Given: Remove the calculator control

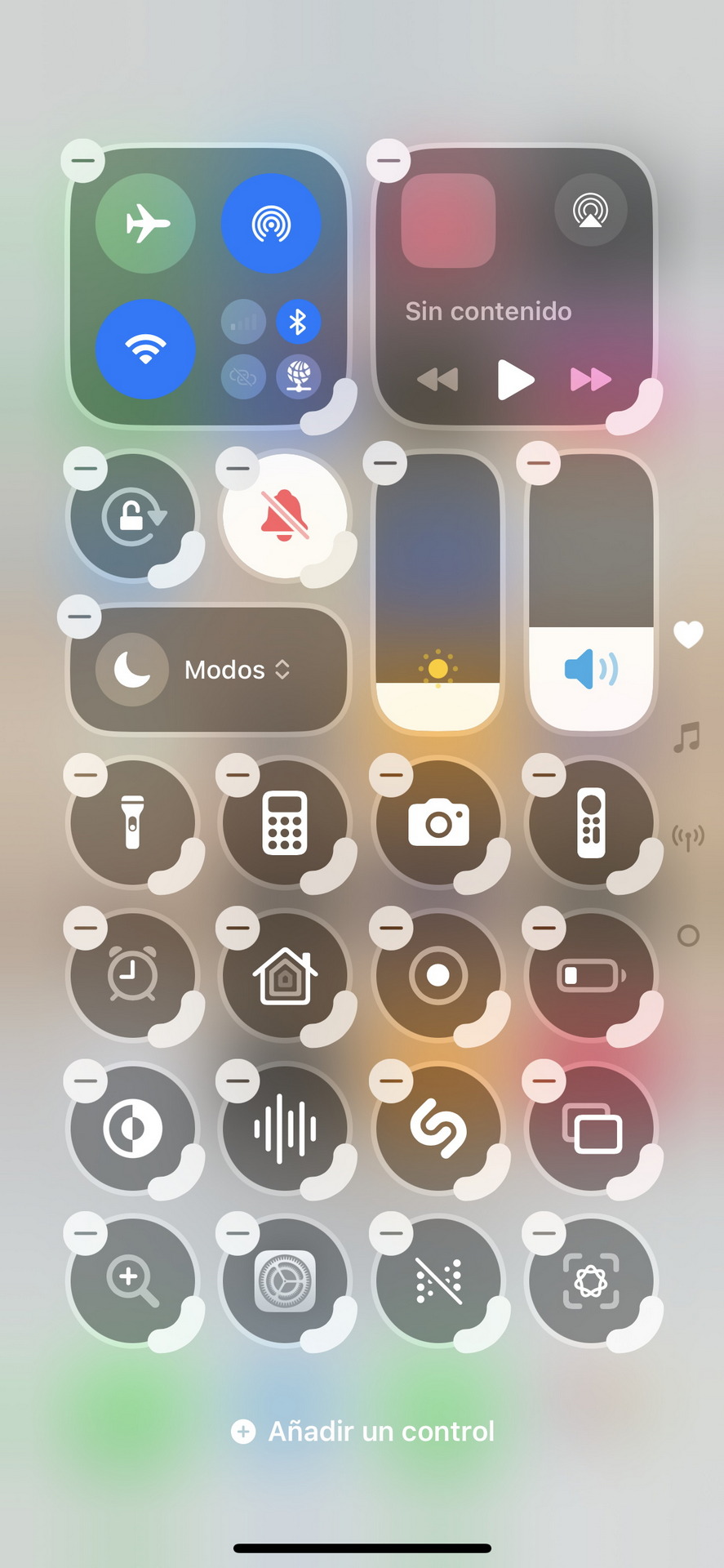Looking at the screenshot, I should pyautogui.click(x=238, y=775).
